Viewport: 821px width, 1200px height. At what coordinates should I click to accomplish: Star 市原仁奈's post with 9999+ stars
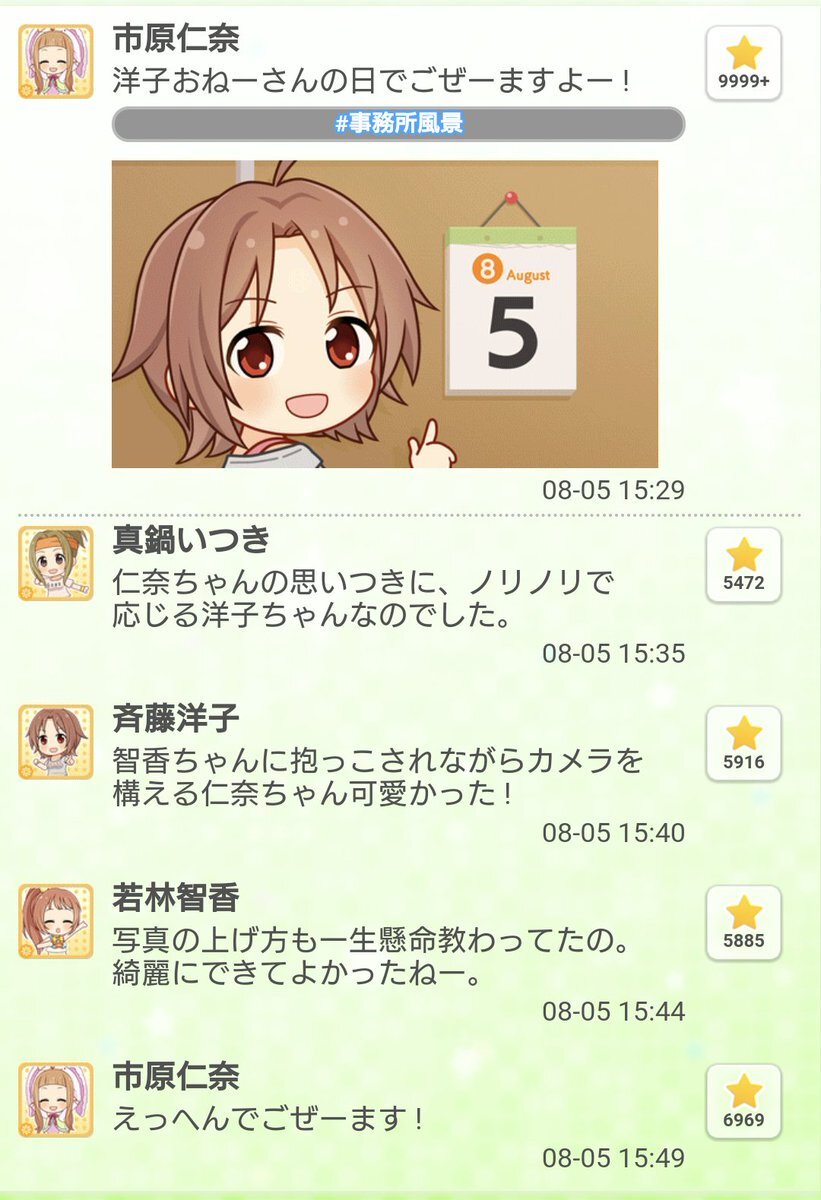(744, 63)
